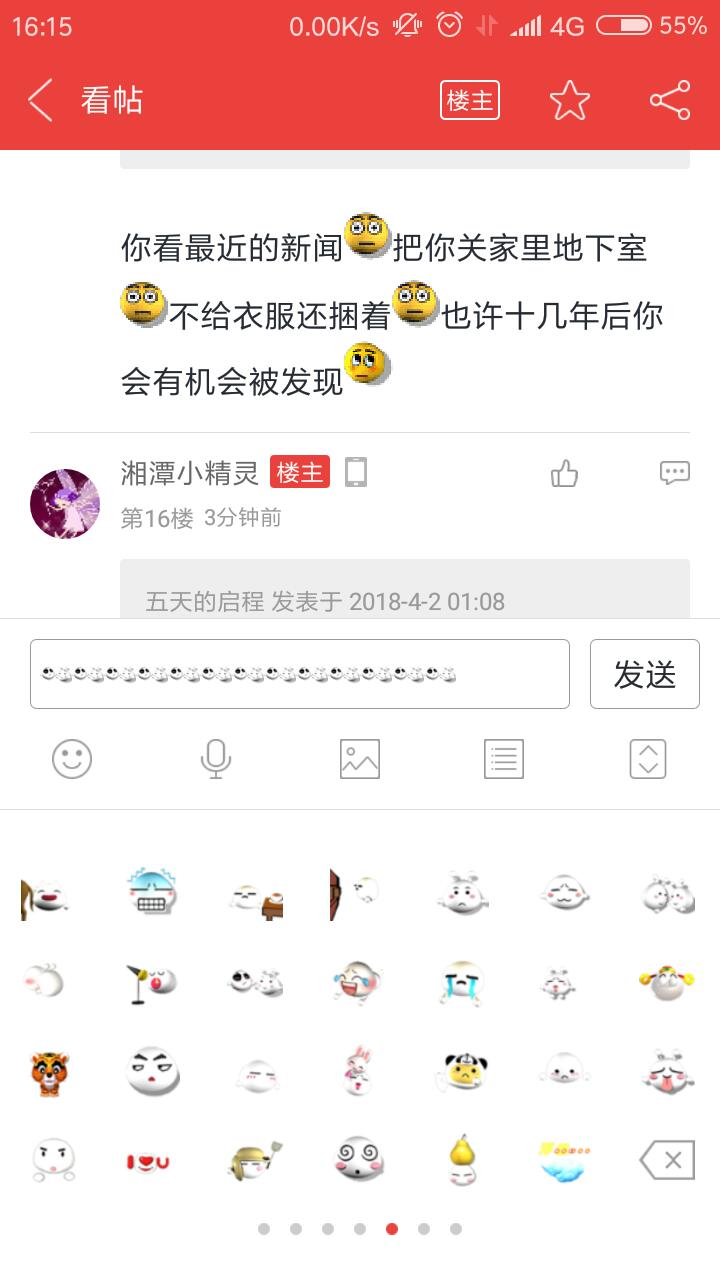
Task: Favorite this thread with the star icon
Action: (x=570, y=101)
